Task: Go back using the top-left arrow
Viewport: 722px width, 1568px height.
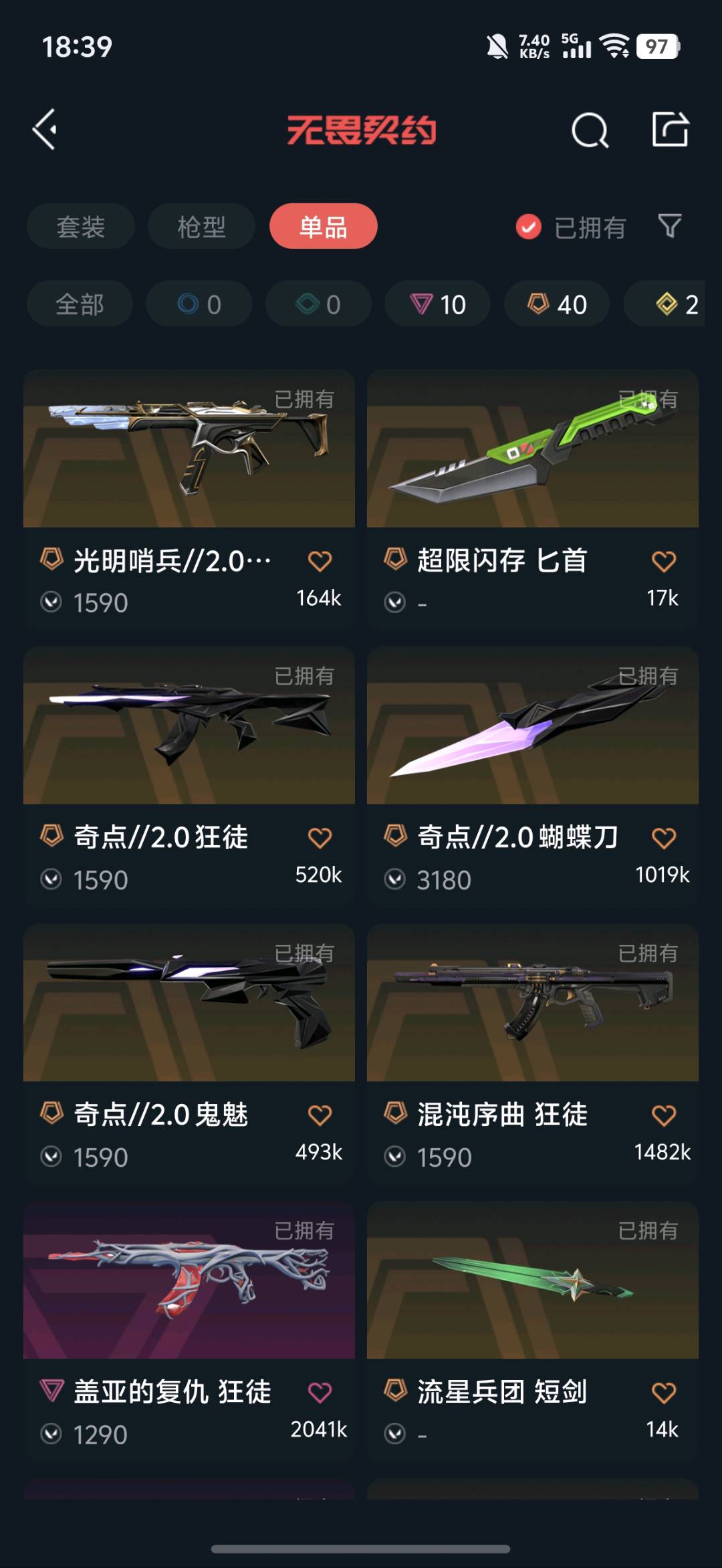Action: pos(45,130)
